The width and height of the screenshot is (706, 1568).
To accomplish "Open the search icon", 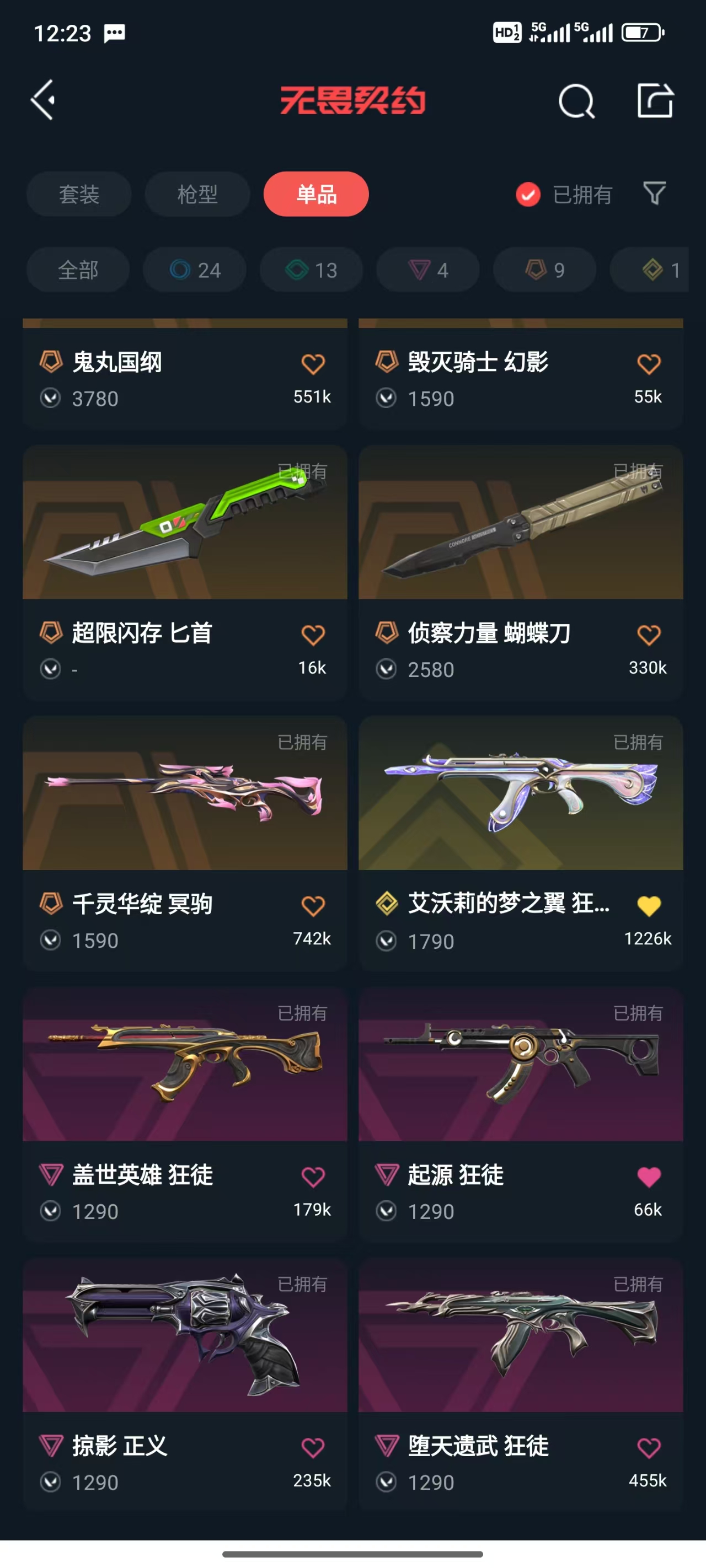I will pyautogui.click(x=576, y=101).
